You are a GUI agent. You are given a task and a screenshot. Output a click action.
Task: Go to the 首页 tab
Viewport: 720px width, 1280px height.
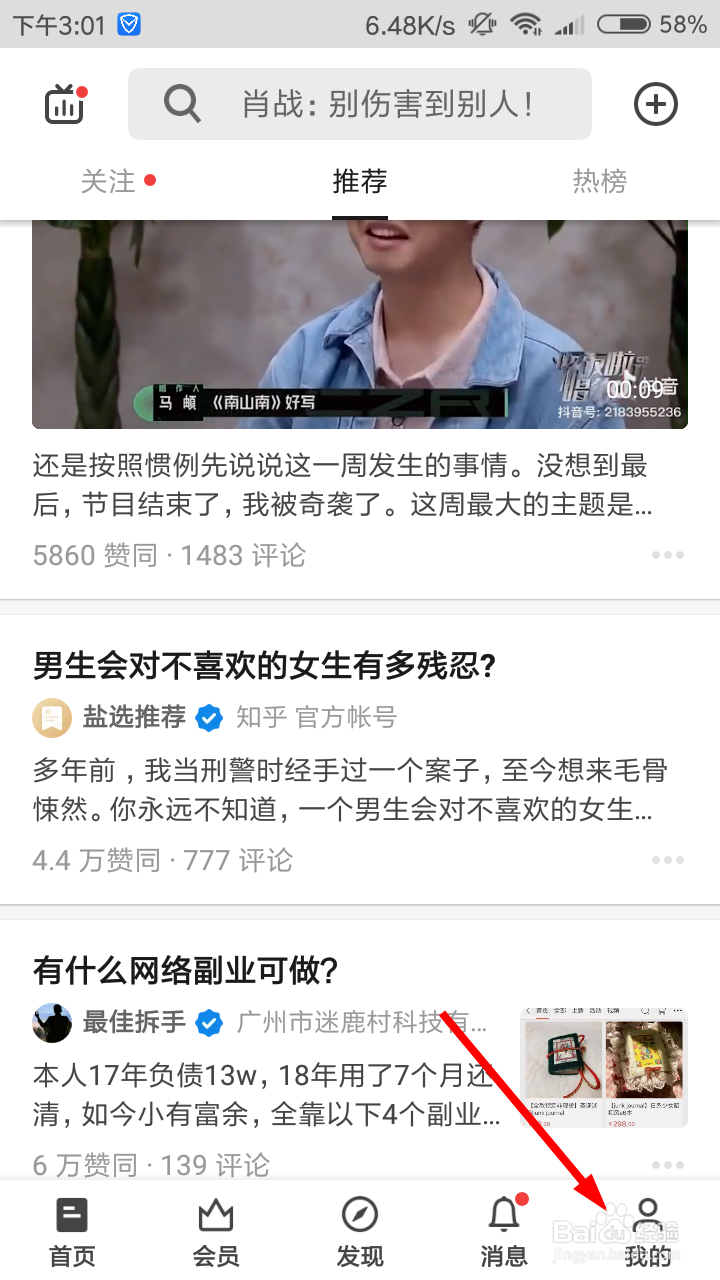click(x=72, y=1232)
